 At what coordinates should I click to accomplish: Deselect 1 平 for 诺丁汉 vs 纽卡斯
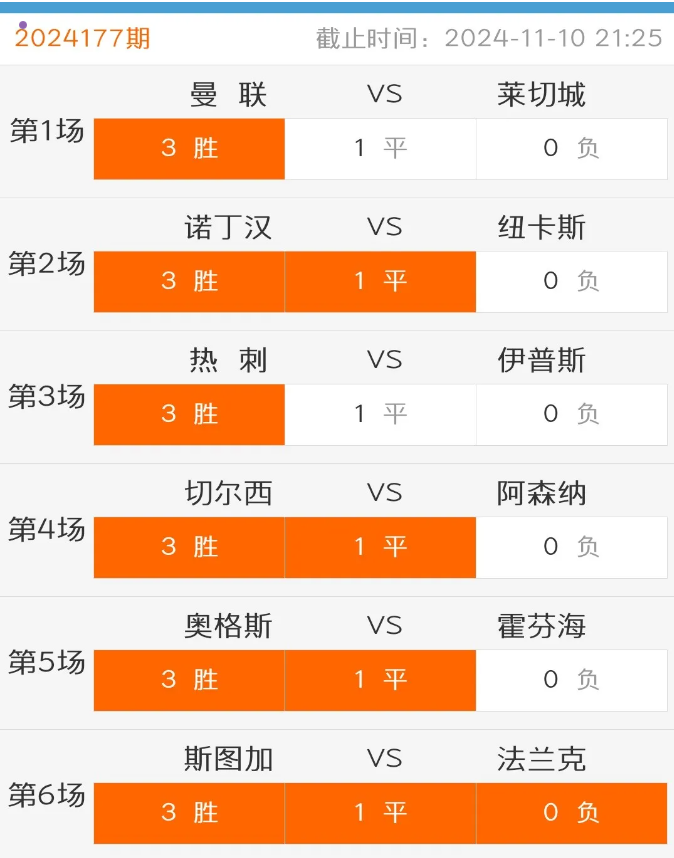[380, 282]
